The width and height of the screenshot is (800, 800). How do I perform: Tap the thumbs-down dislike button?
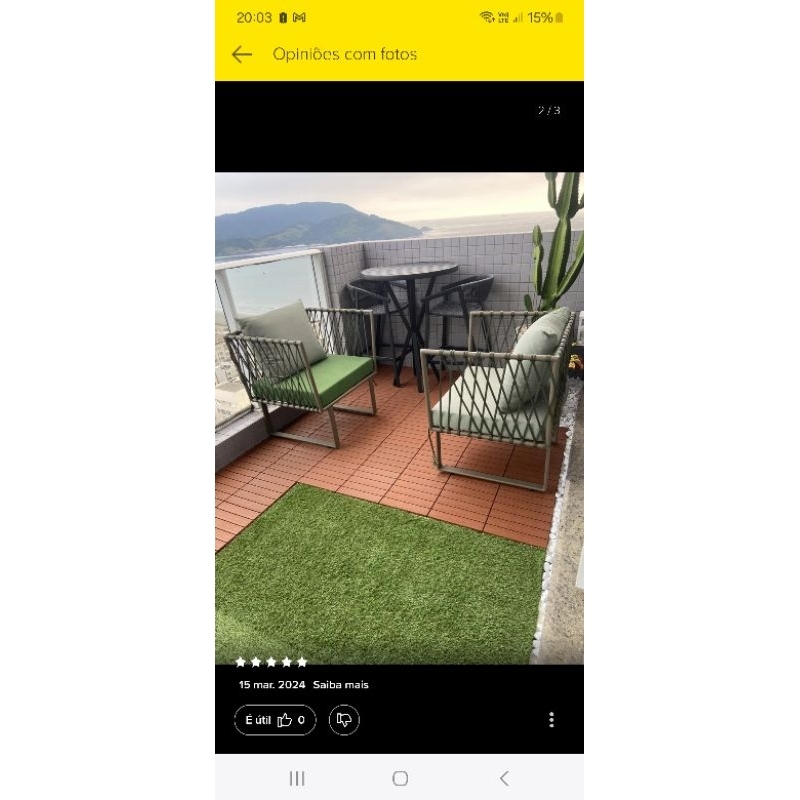click(344, 720)
